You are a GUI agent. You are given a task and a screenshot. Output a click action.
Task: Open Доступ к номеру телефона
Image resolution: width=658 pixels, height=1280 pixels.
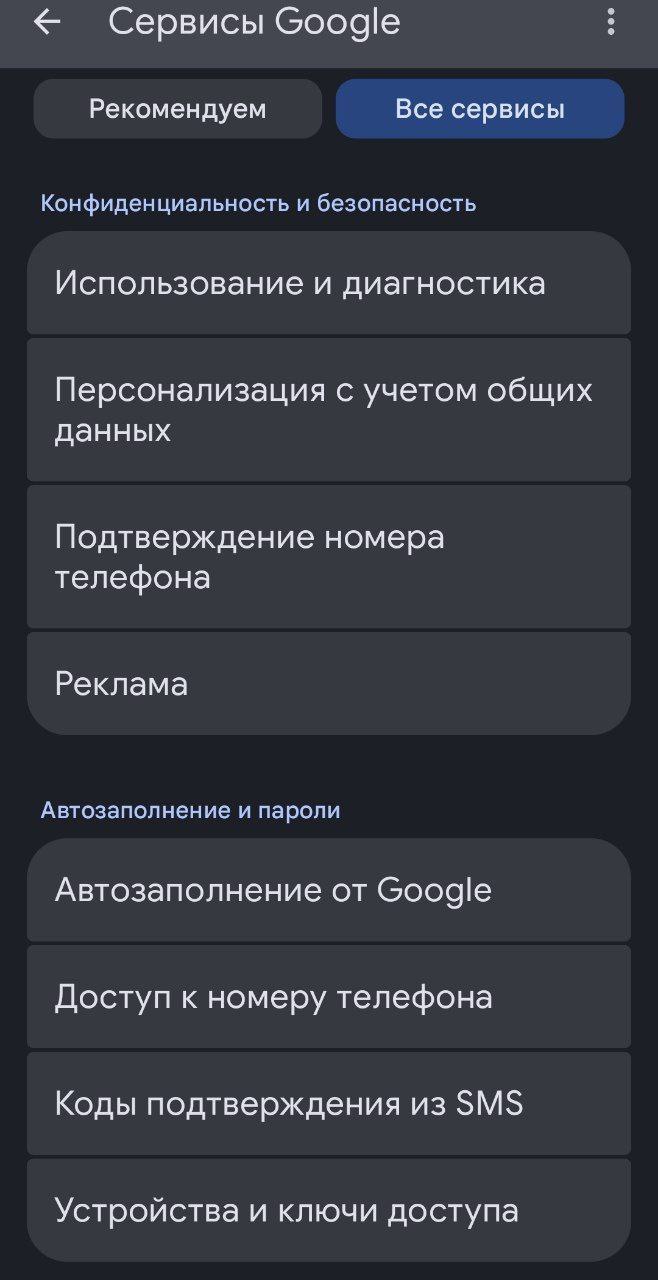[328, 997]
